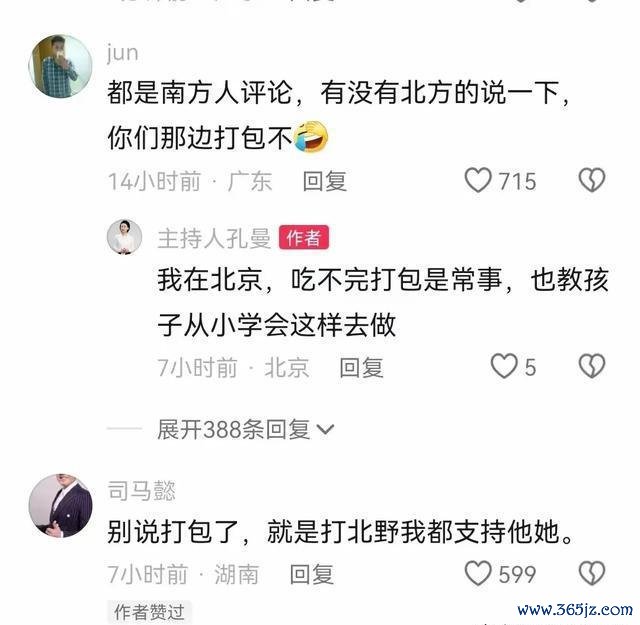Reply to jun's comment

pyautogui.click(x=325, y=181)
